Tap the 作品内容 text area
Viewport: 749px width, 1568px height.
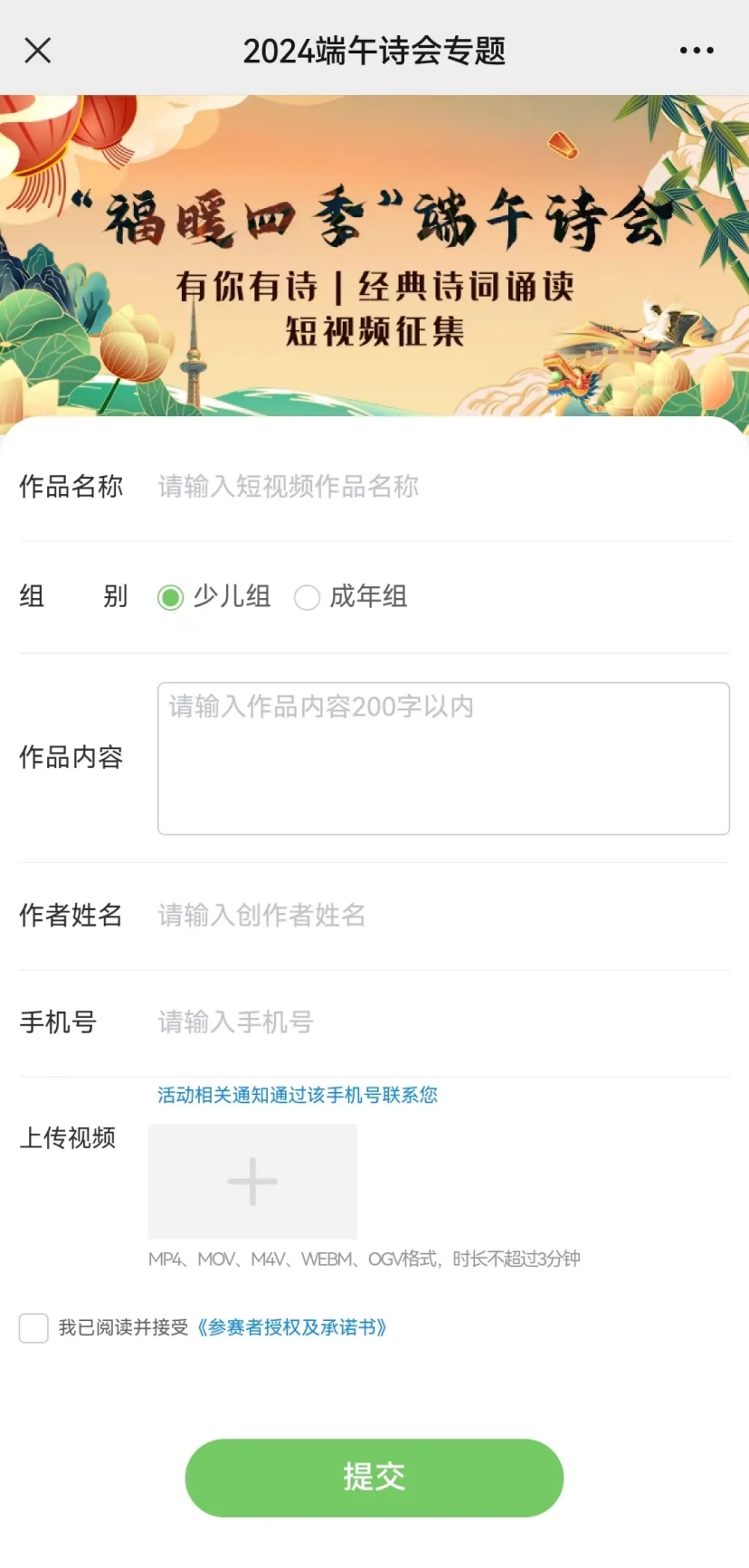point(443,758)
